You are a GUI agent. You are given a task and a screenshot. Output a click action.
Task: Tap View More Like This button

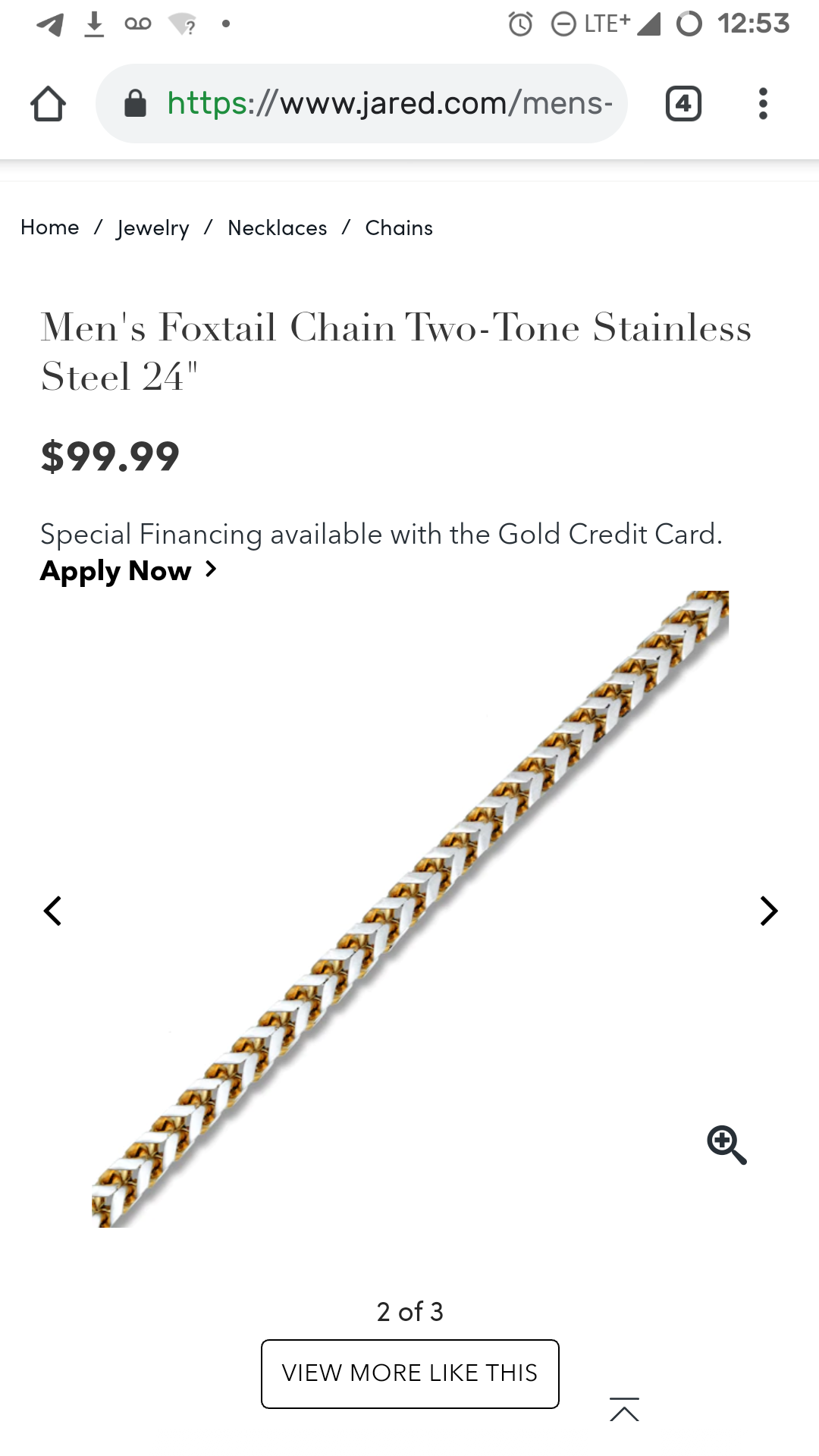coord(409,1373)
